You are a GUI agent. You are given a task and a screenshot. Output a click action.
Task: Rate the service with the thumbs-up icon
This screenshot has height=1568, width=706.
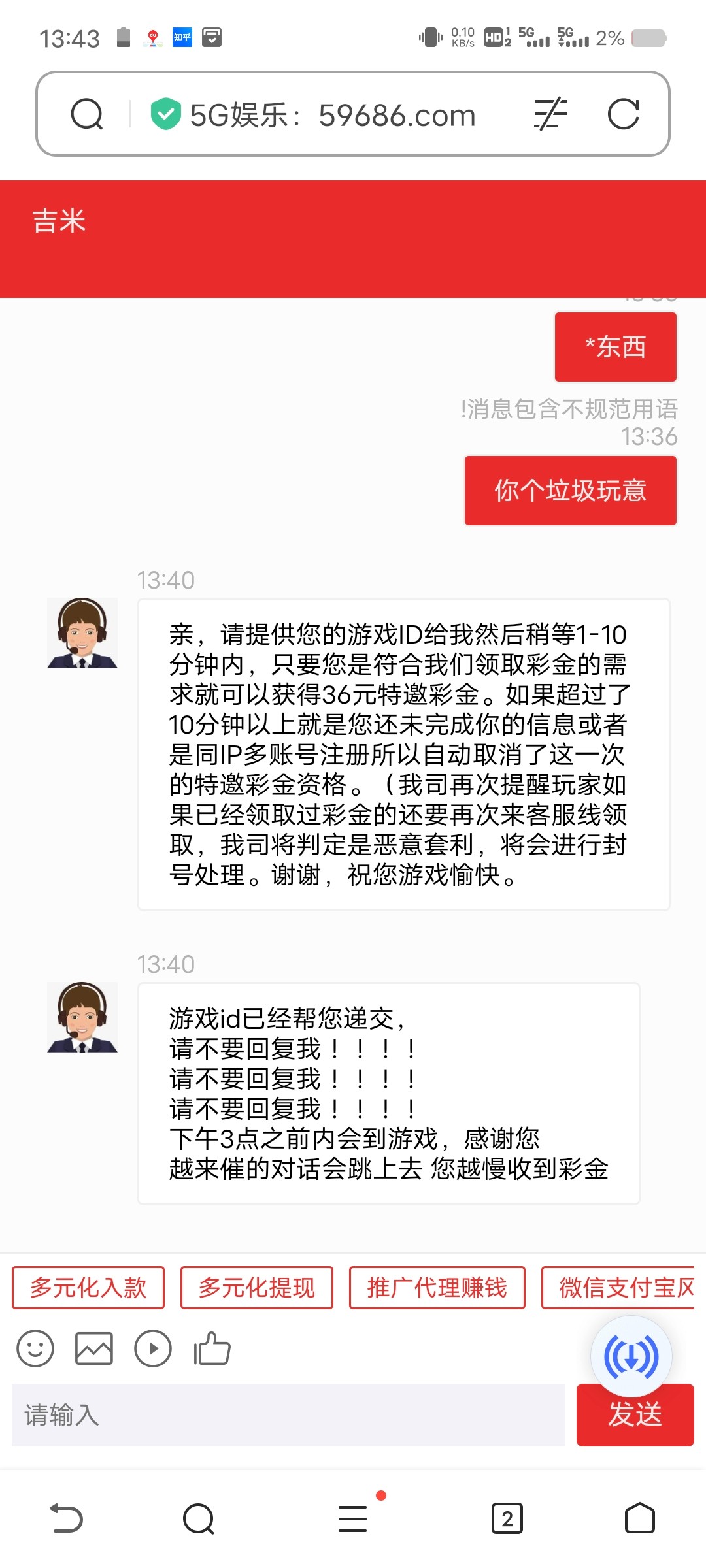pyautogui.click(x=212, y=1348)
